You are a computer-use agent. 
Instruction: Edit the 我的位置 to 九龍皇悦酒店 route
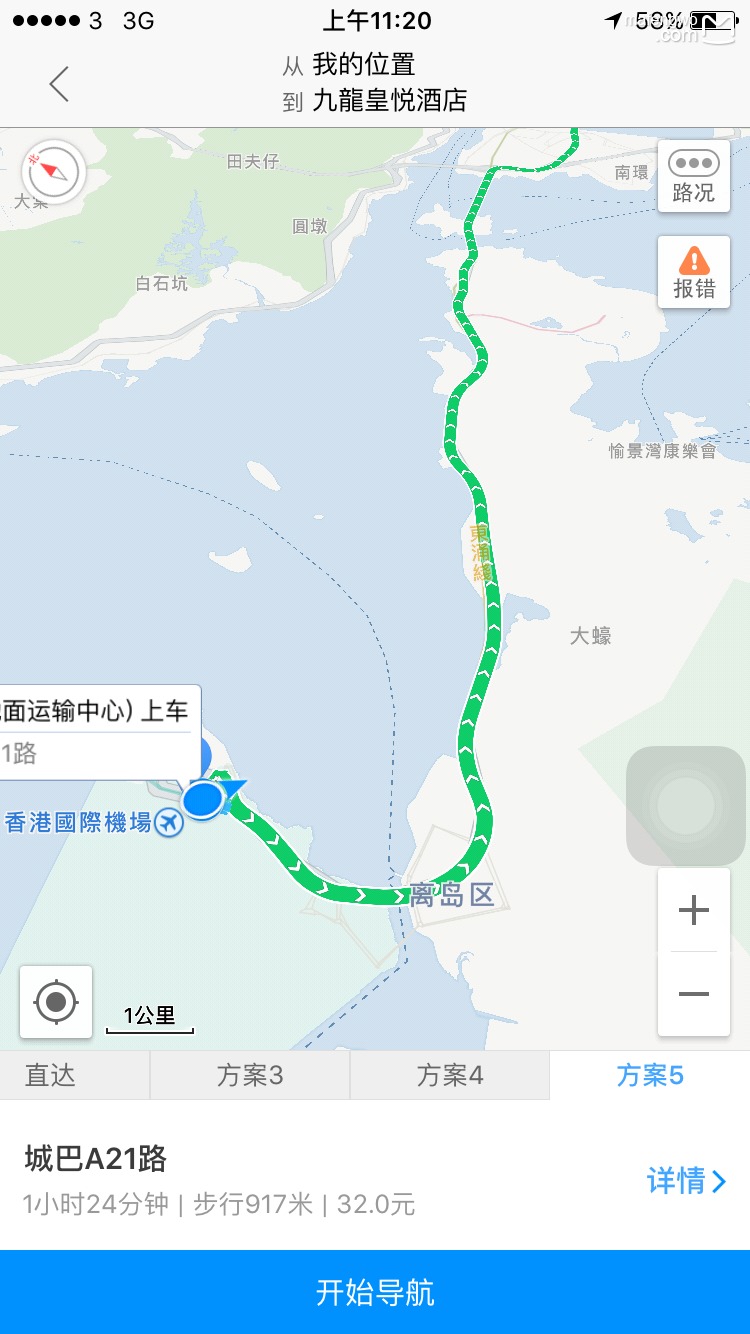375,83
